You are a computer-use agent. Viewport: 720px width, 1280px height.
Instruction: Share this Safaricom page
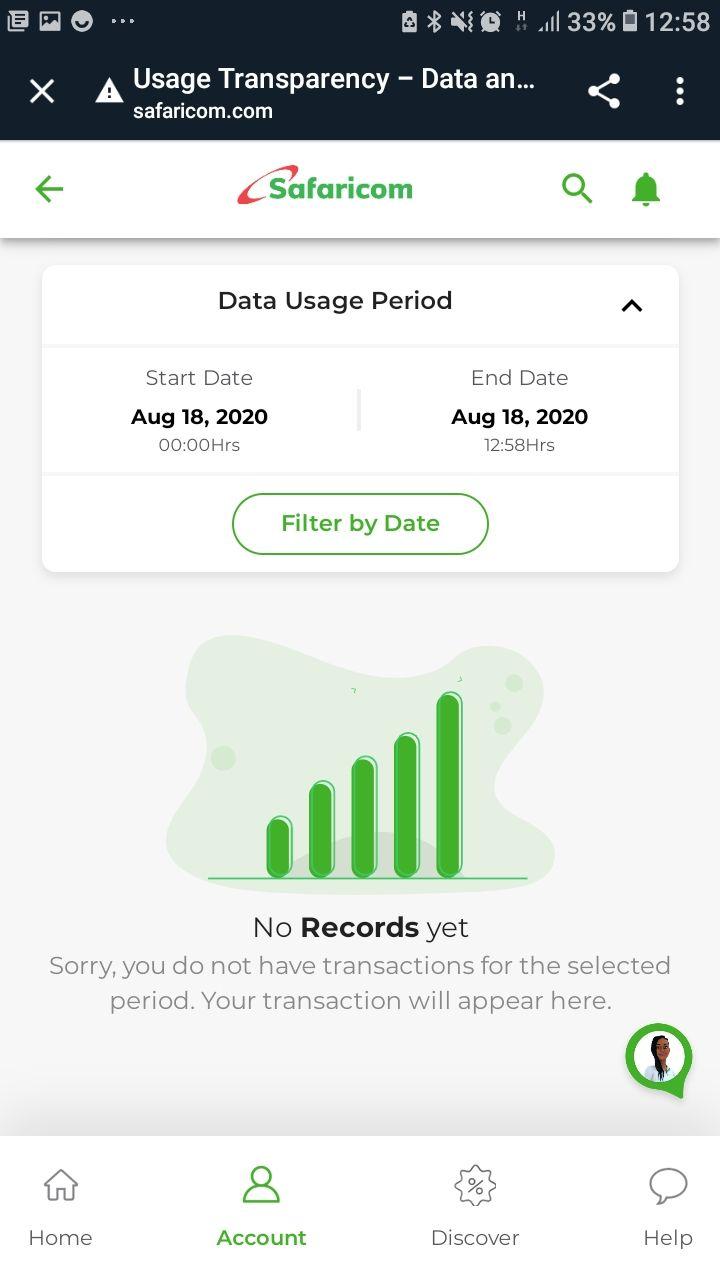click(604, 92)
